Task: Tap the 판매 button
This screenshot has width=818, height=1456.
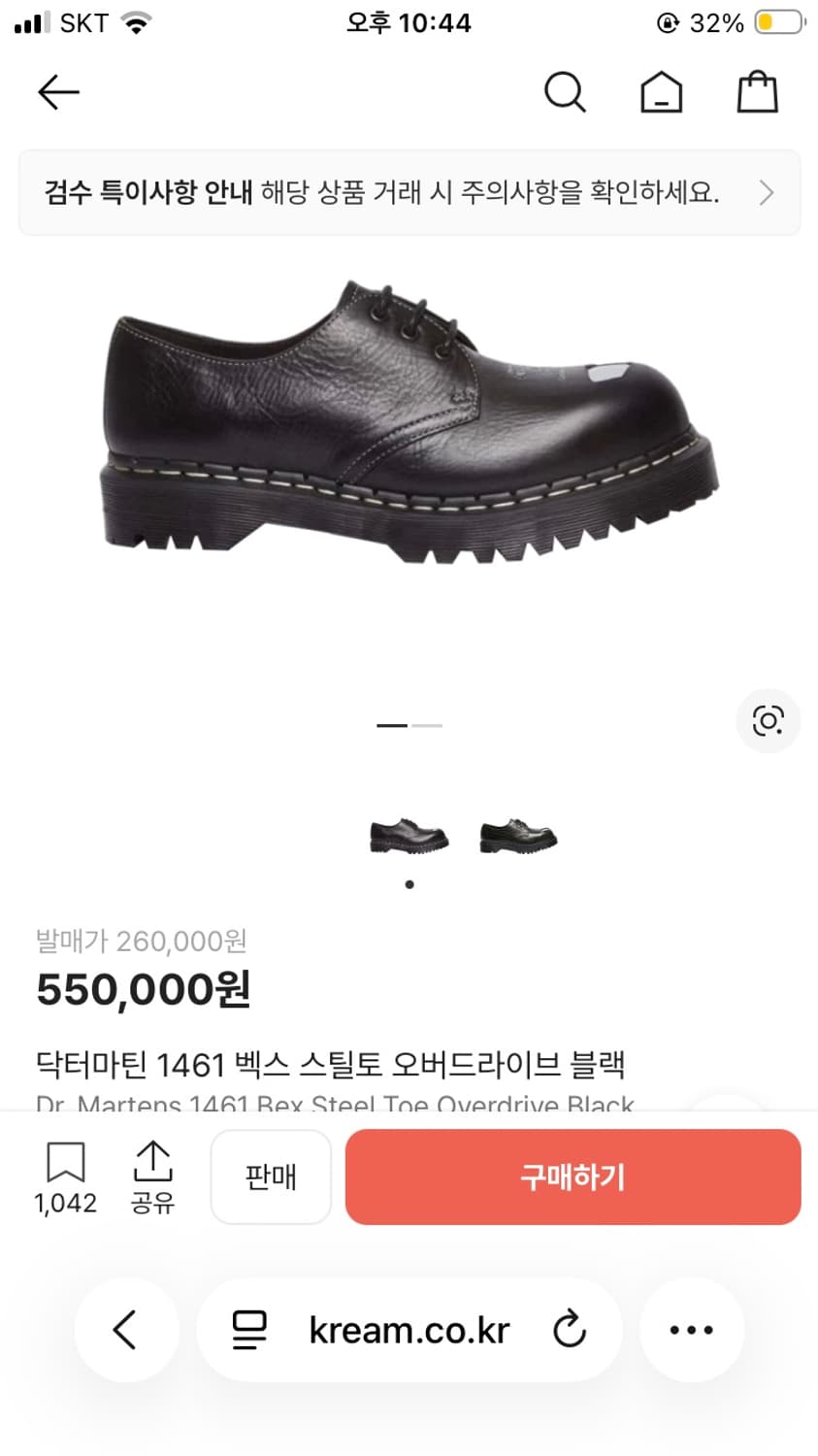Action: tap(271, 1176)
